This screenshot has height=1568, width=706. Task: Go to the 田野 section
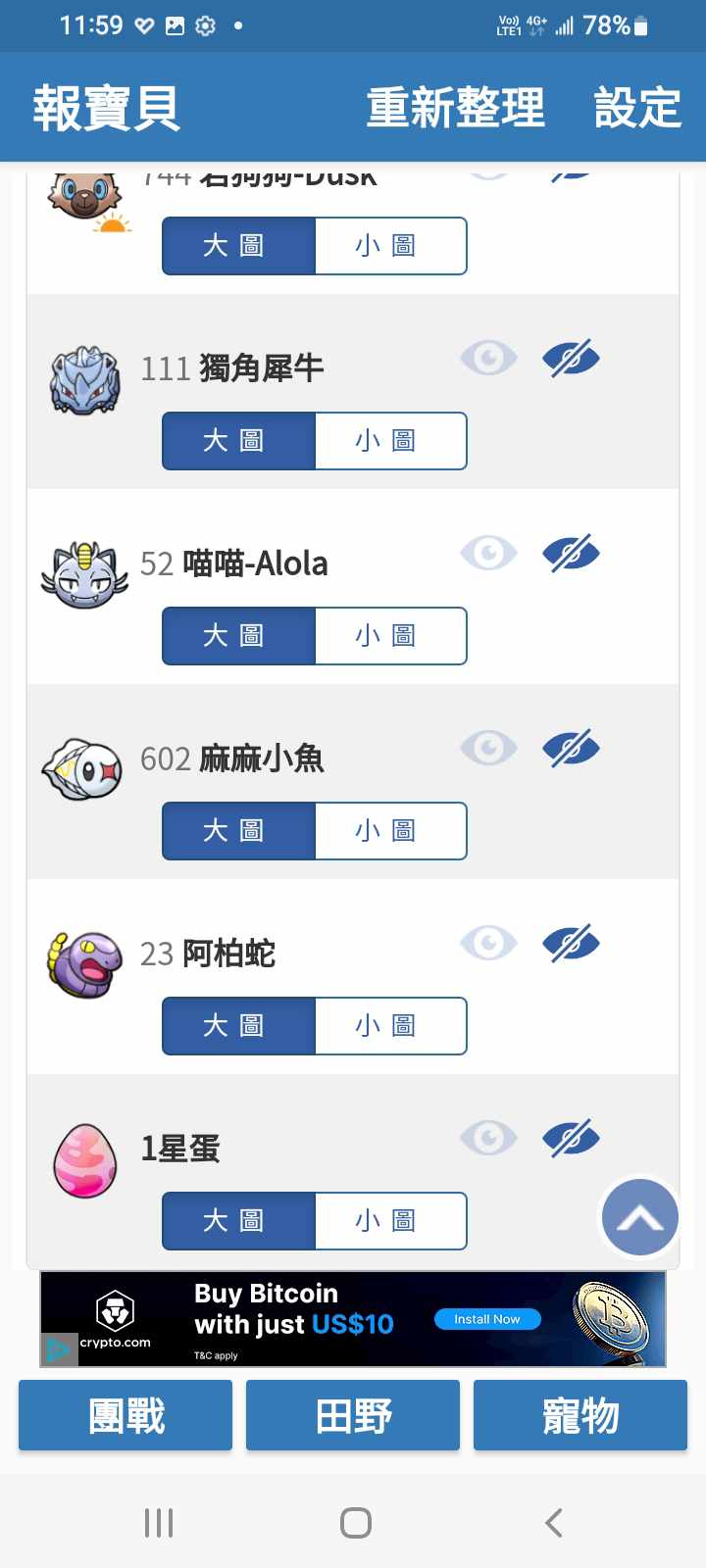[x=353, y=1415]
